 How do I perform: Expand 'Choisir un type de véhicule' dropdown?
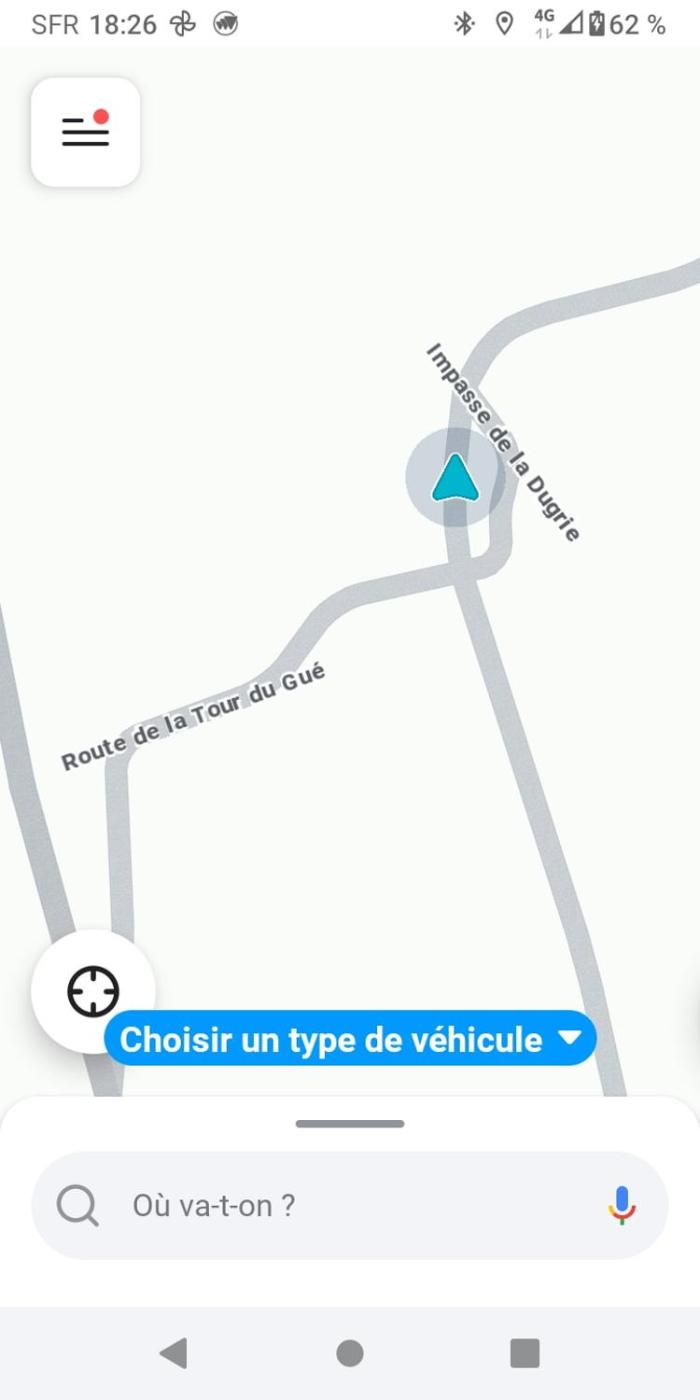350,1039
